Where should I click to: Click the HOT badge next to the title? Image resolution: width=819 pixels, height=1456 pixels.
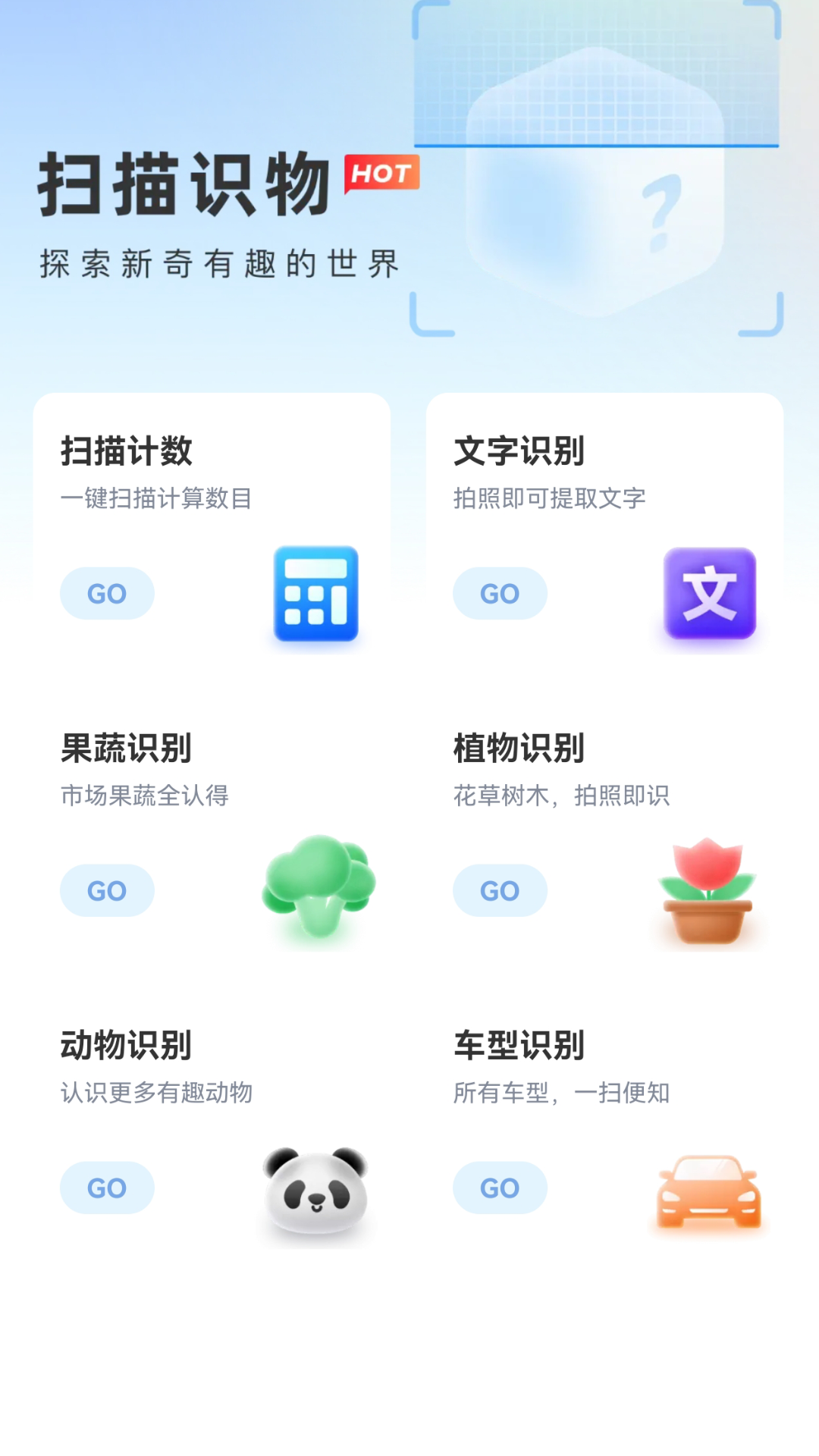381,175
